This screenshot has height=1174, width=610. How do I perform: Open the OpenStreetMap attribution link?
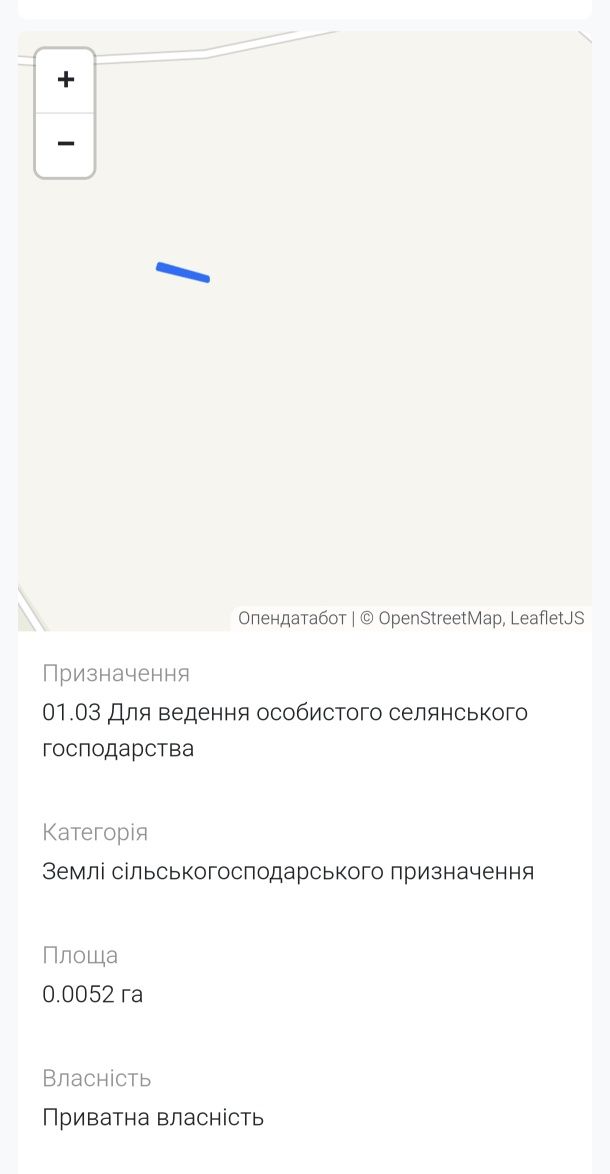[x=440, y=618]
